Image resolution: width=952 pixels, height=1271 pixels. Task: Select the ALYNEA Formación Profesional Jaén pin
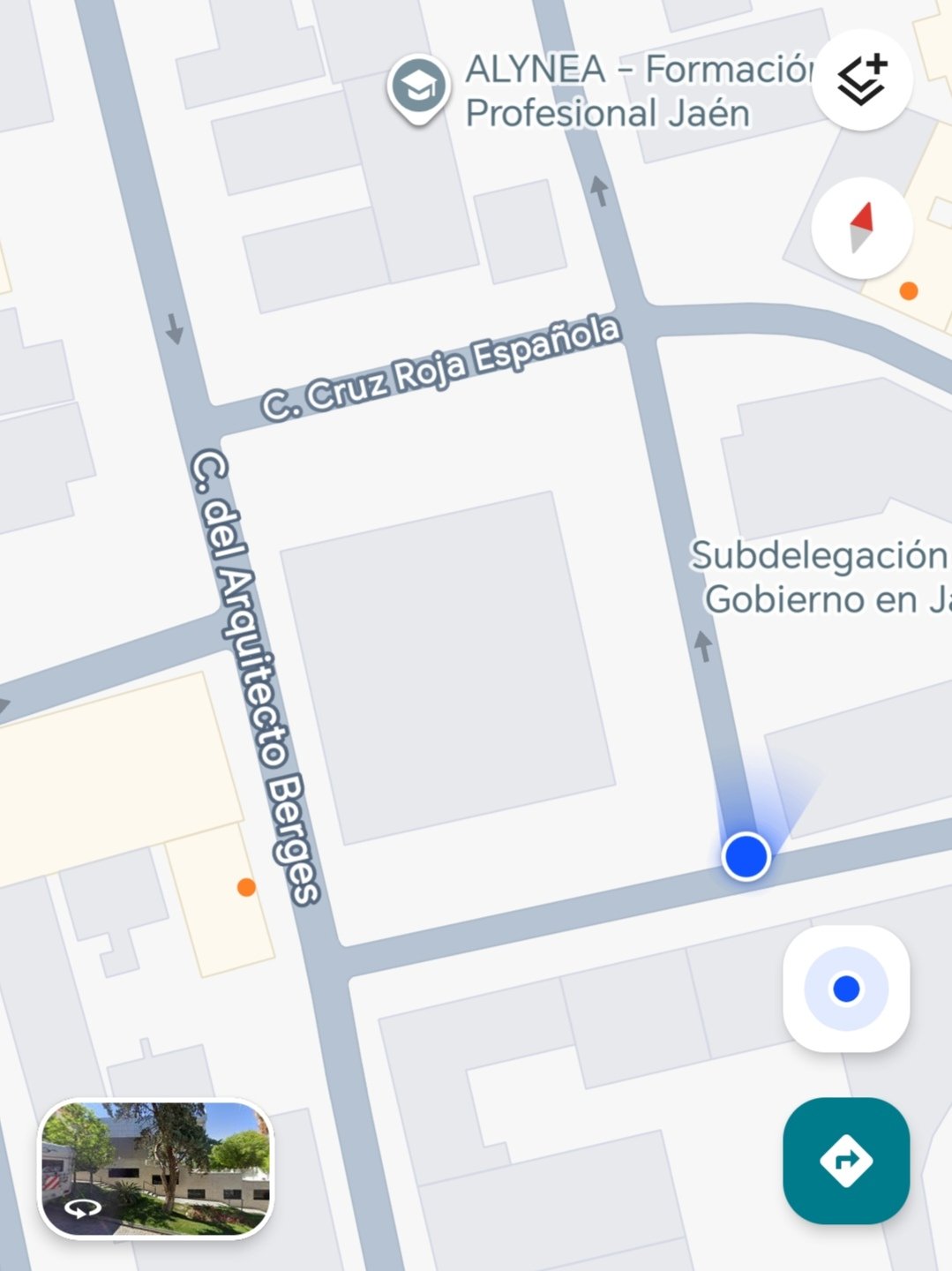coord(418,88)
